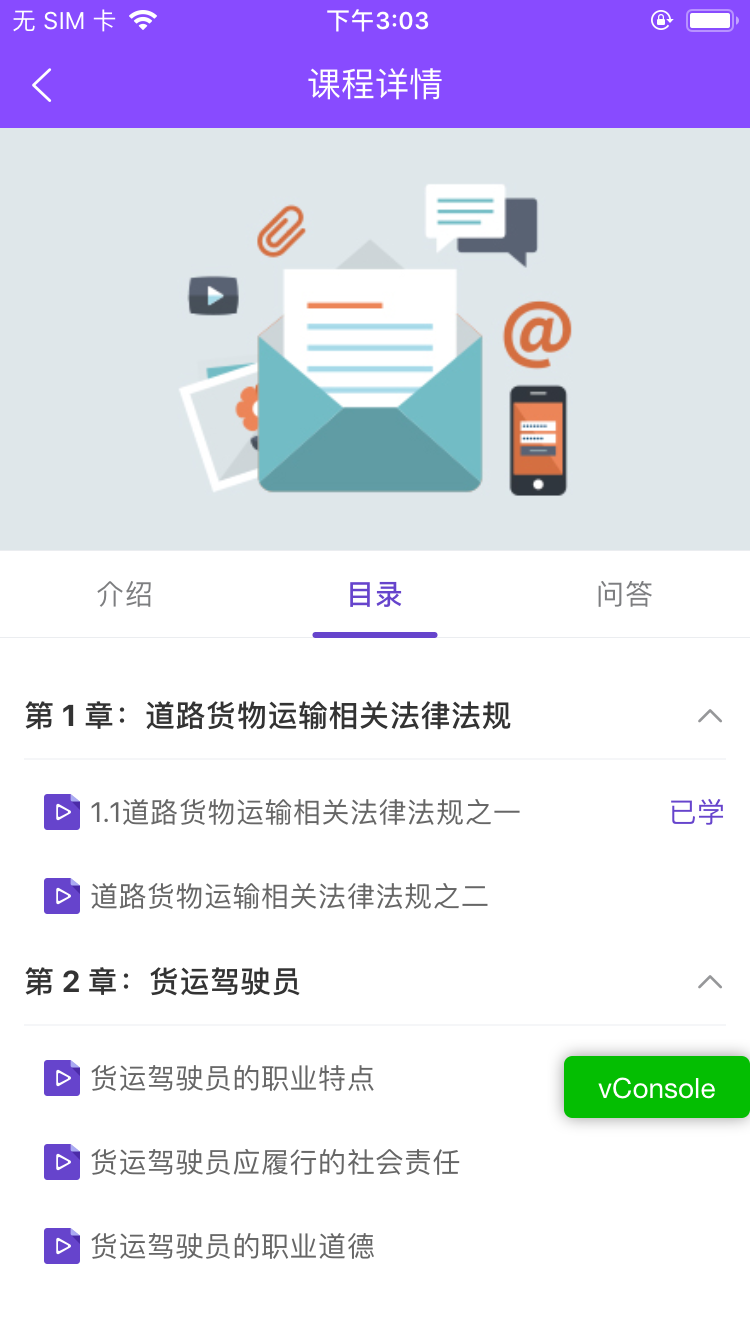The height and width of the screenshot is (1334, 750).
Task: Tap the 课程详情 title text
Action: click(x=375, y=86)
